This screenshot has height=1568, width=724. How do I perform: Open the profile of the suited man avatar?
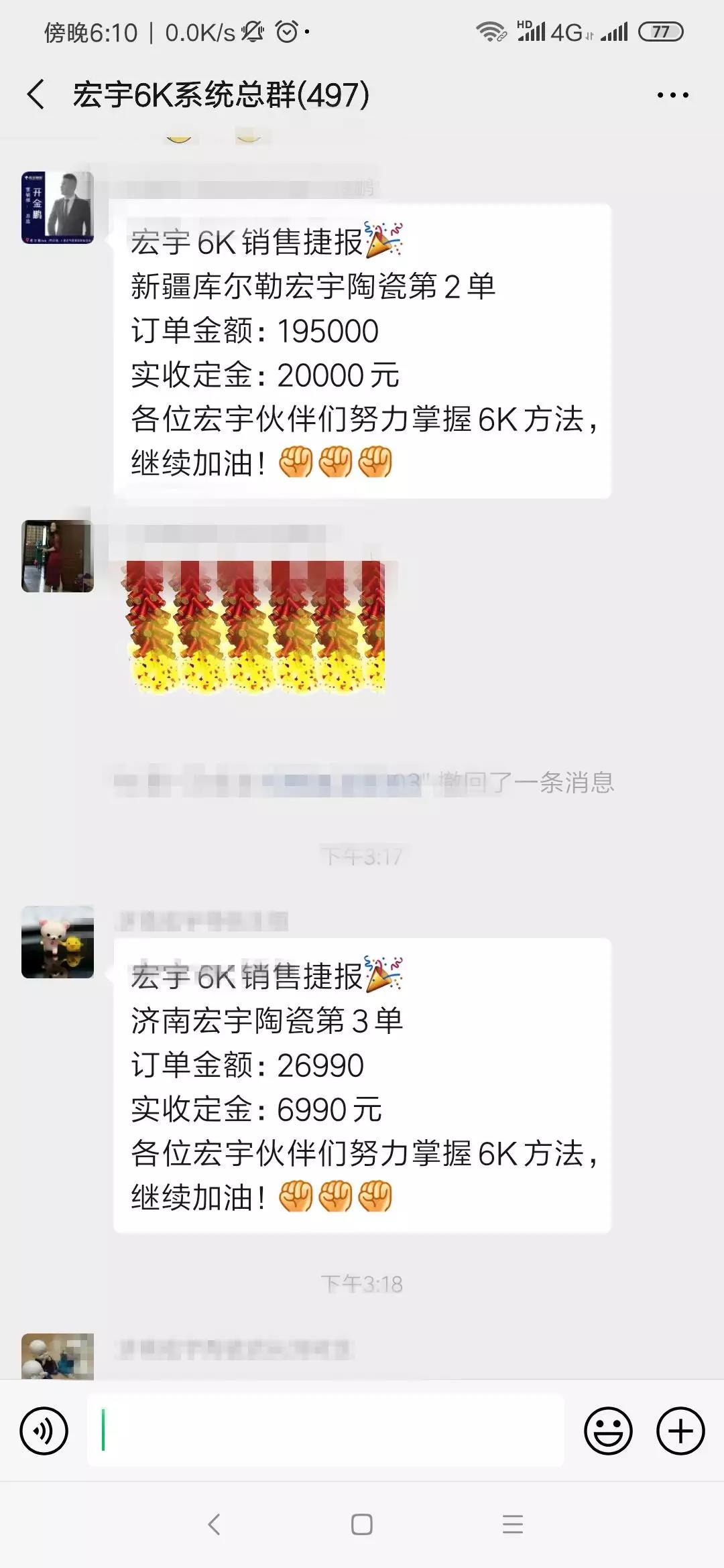point(58,207)
